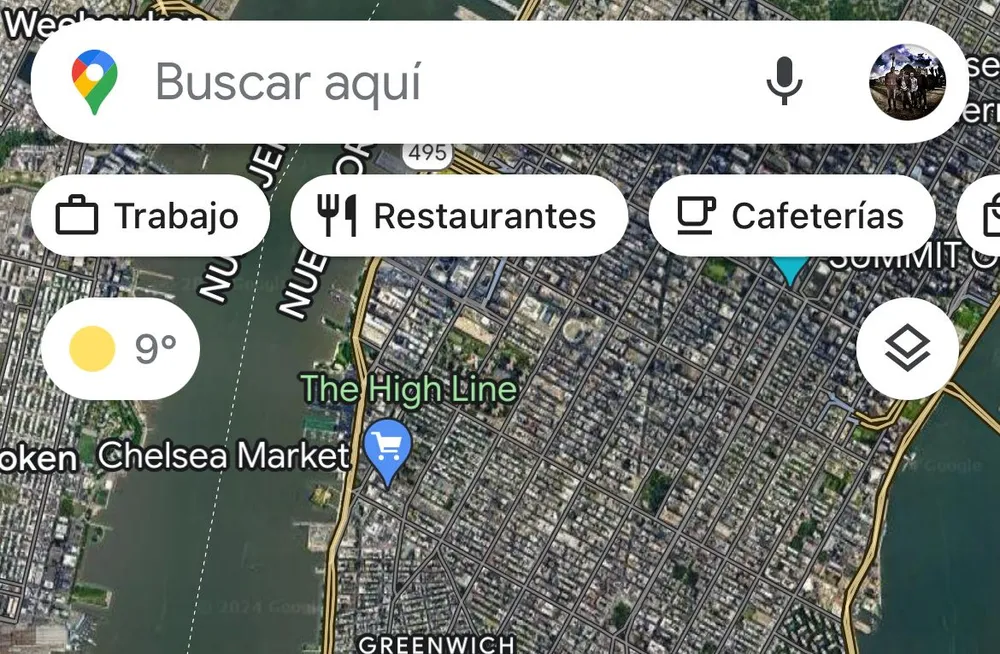Open the account profile picture

907,82
